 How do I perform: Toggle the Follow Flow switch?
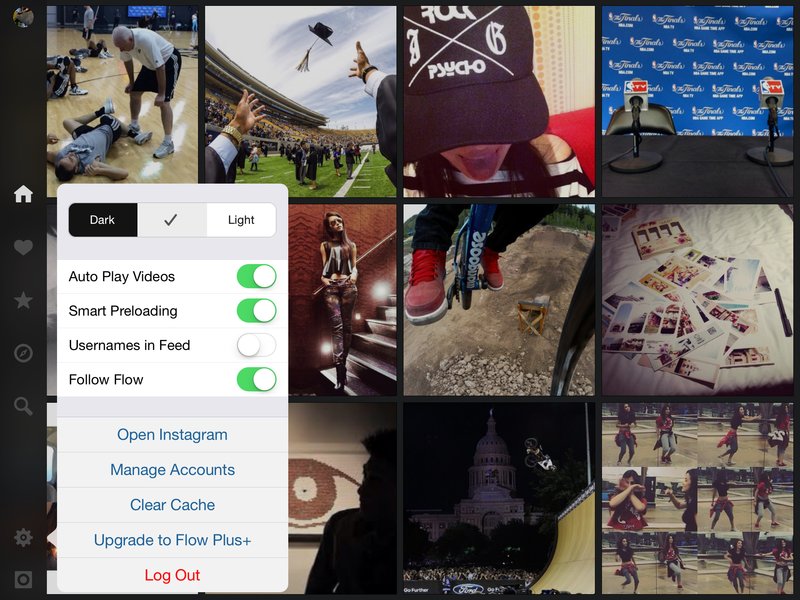pyautogui.click(x=256, y=379)
